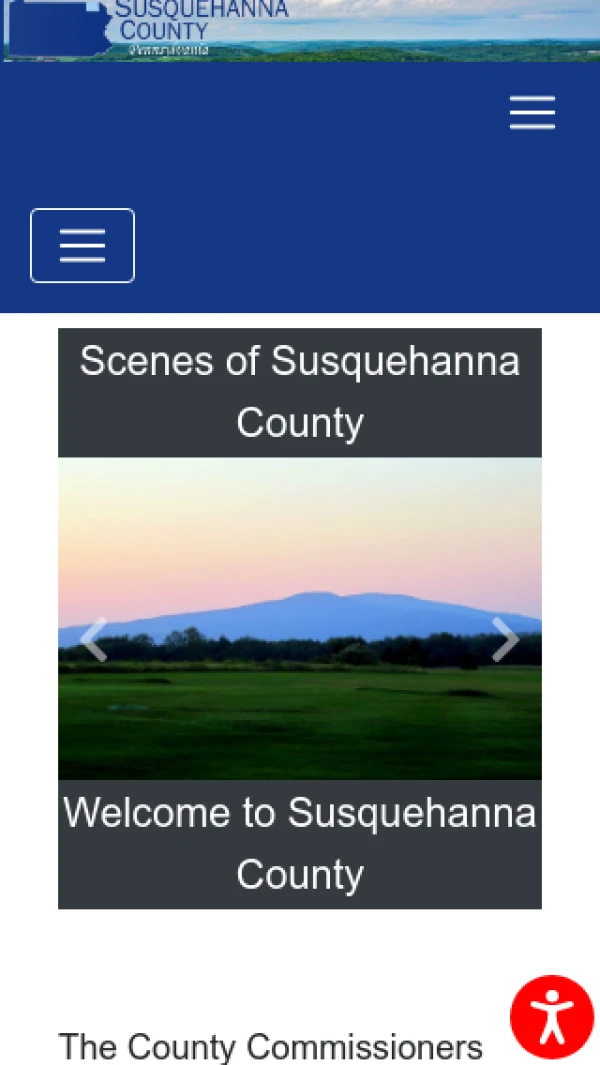This screenshot has width=600, height=1065.
Task: Open the top-right hamburger menu
Action: (x=532, y=113)
